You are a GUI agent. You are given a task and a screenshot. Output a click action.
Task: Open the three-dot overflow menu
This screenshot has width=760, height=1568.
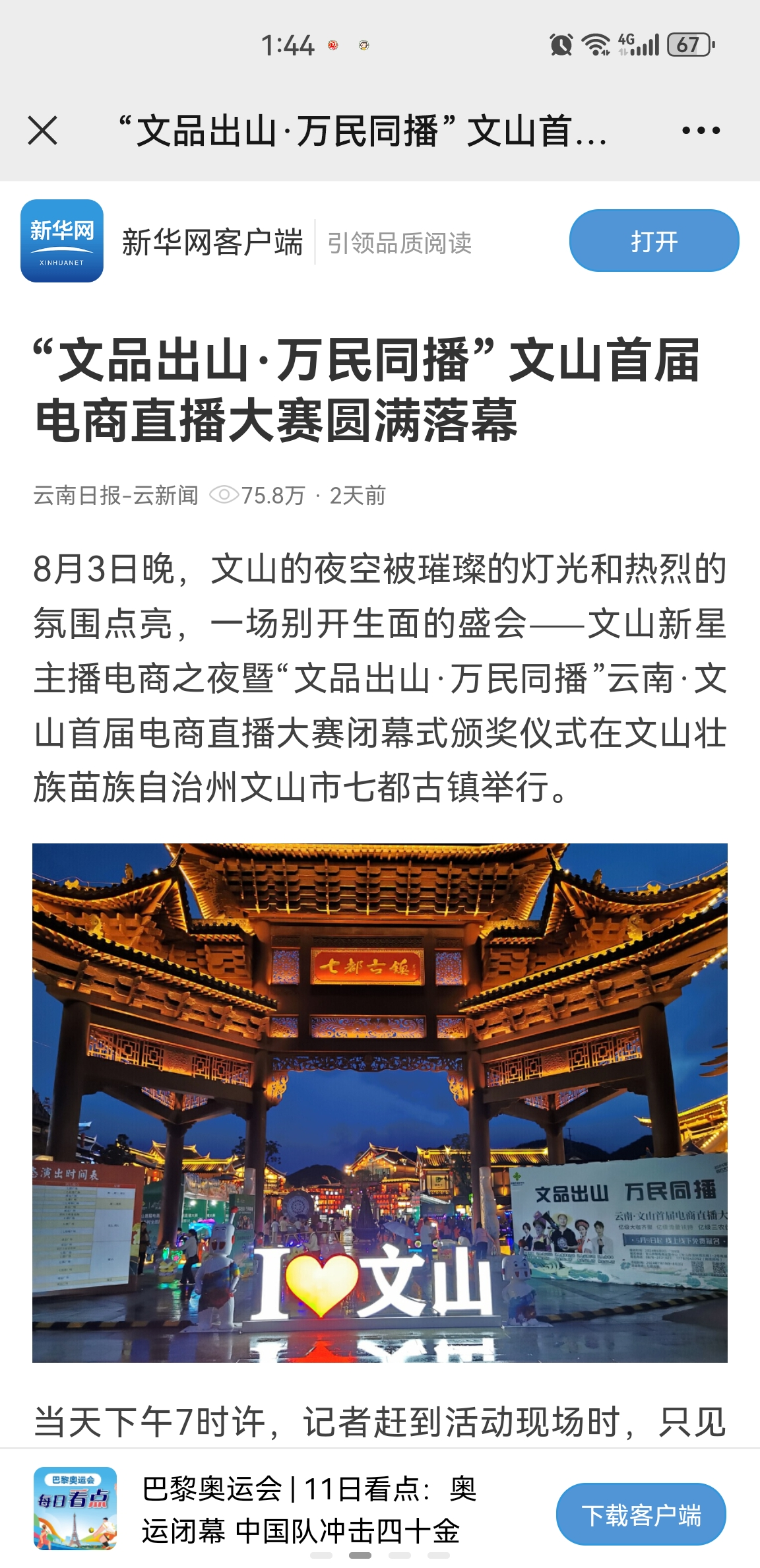pyautogui.click(x=701, y=130)
